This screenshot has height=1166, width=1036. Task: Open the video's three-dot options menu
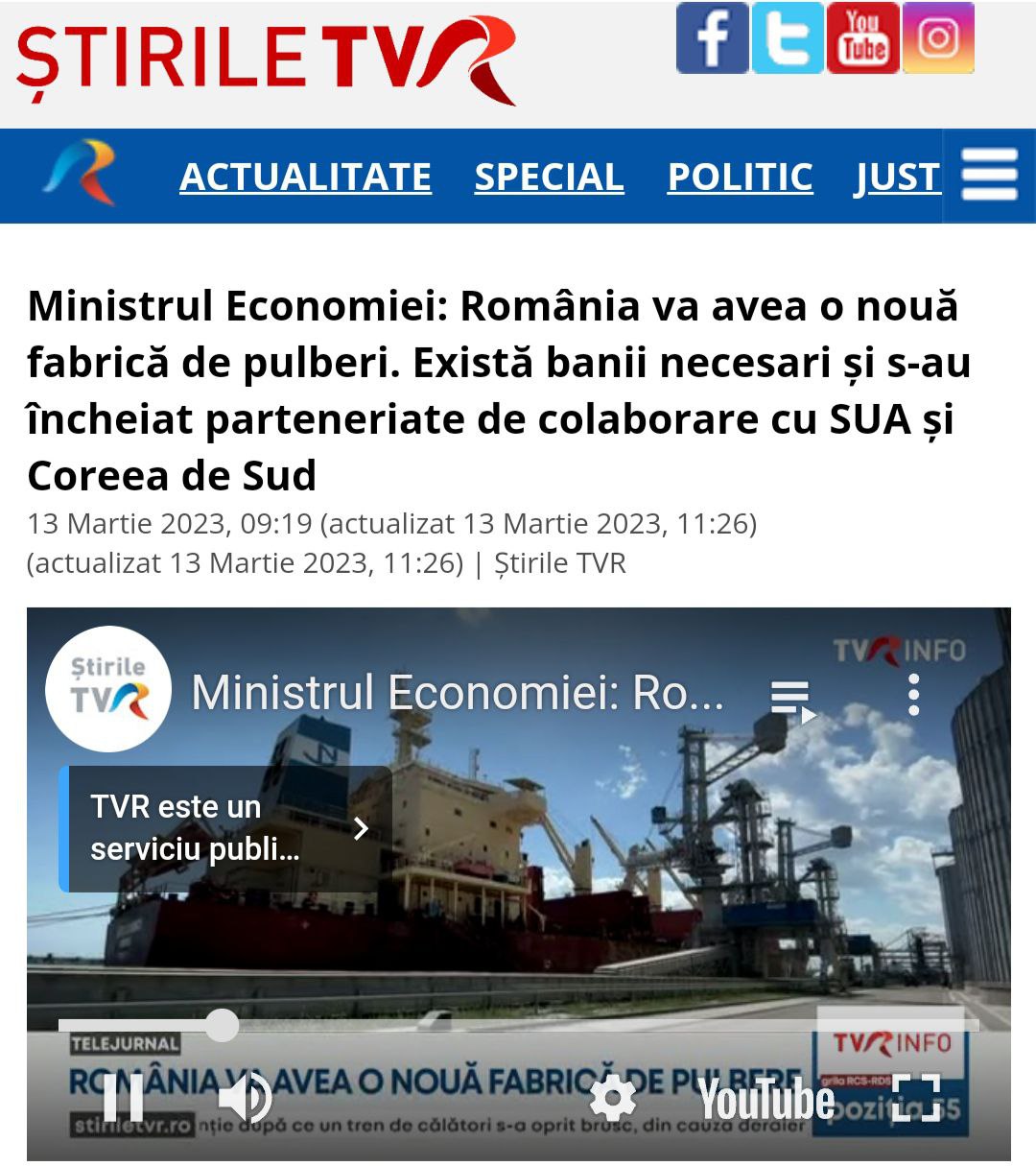click(x=913, y=694)
